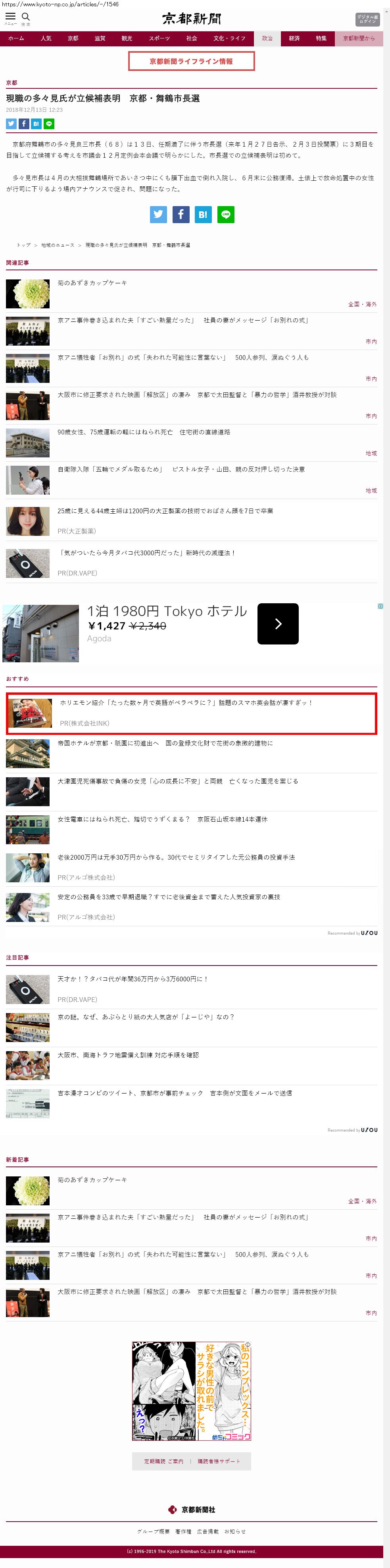Open 広告掲載 footer link
The height and width of the screenshot is (1568, 390).
pyautogui.click(x=208, y=1532)
